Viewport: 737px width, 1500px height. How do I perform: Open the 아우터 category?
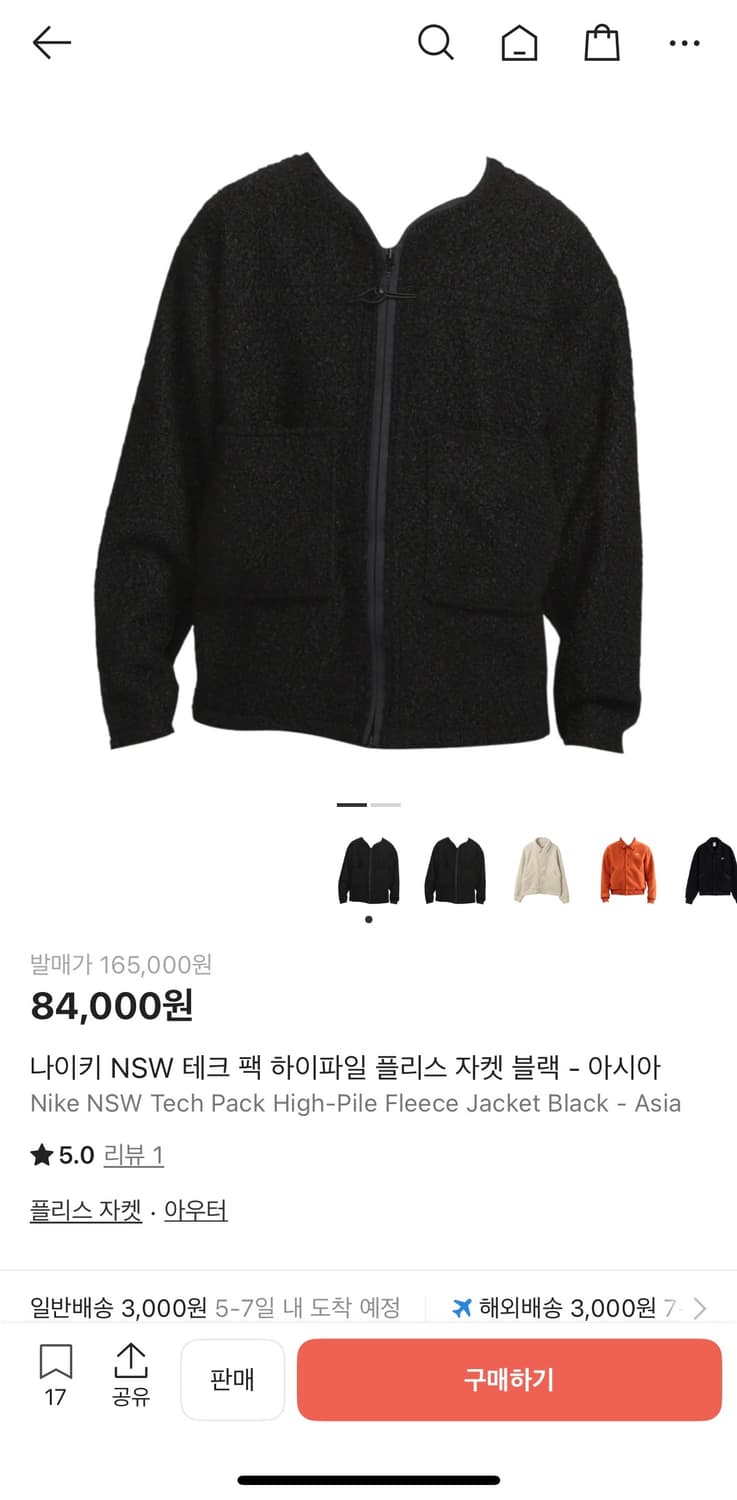point(196,1210)
